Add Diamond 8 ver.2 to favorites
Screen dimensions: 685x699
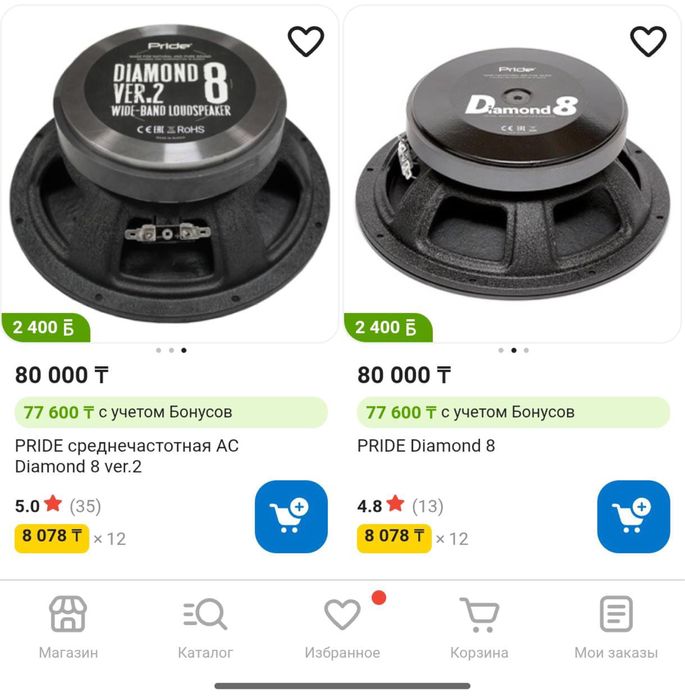click(x=306, y=41)
